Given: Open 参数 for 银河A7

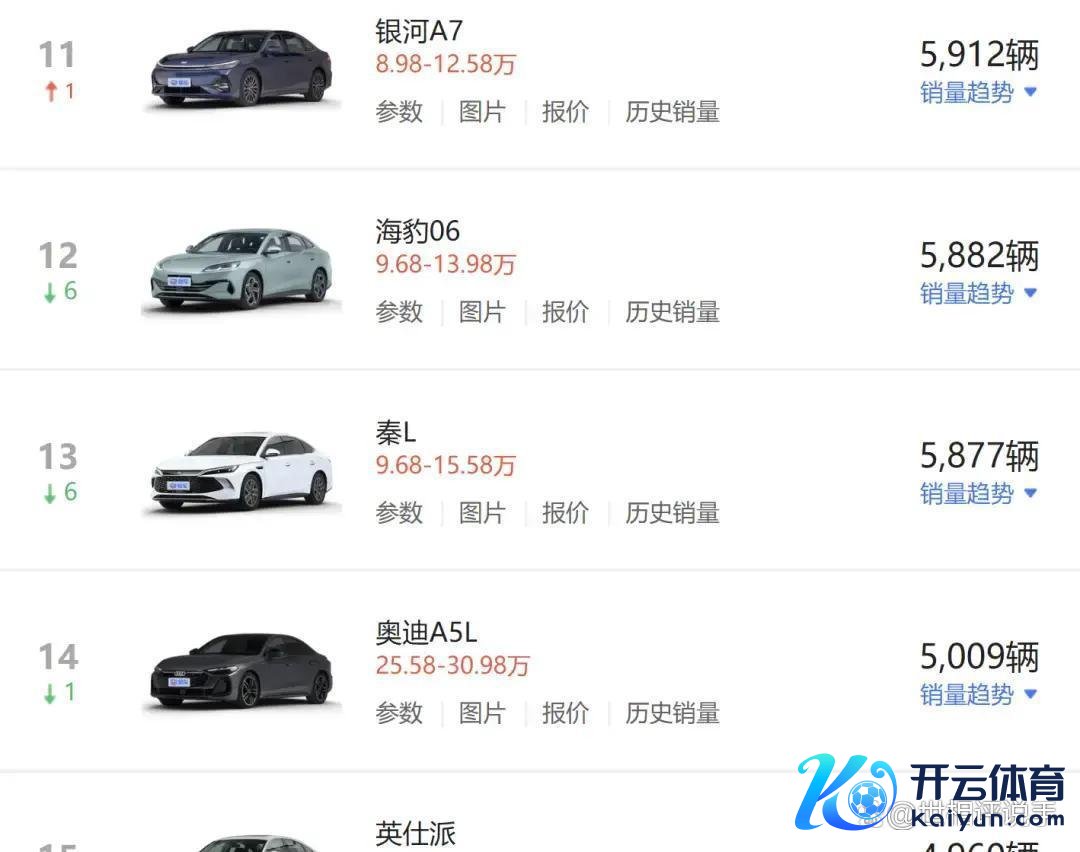Looking at the screenshot, I should click(x=399, y=112).
